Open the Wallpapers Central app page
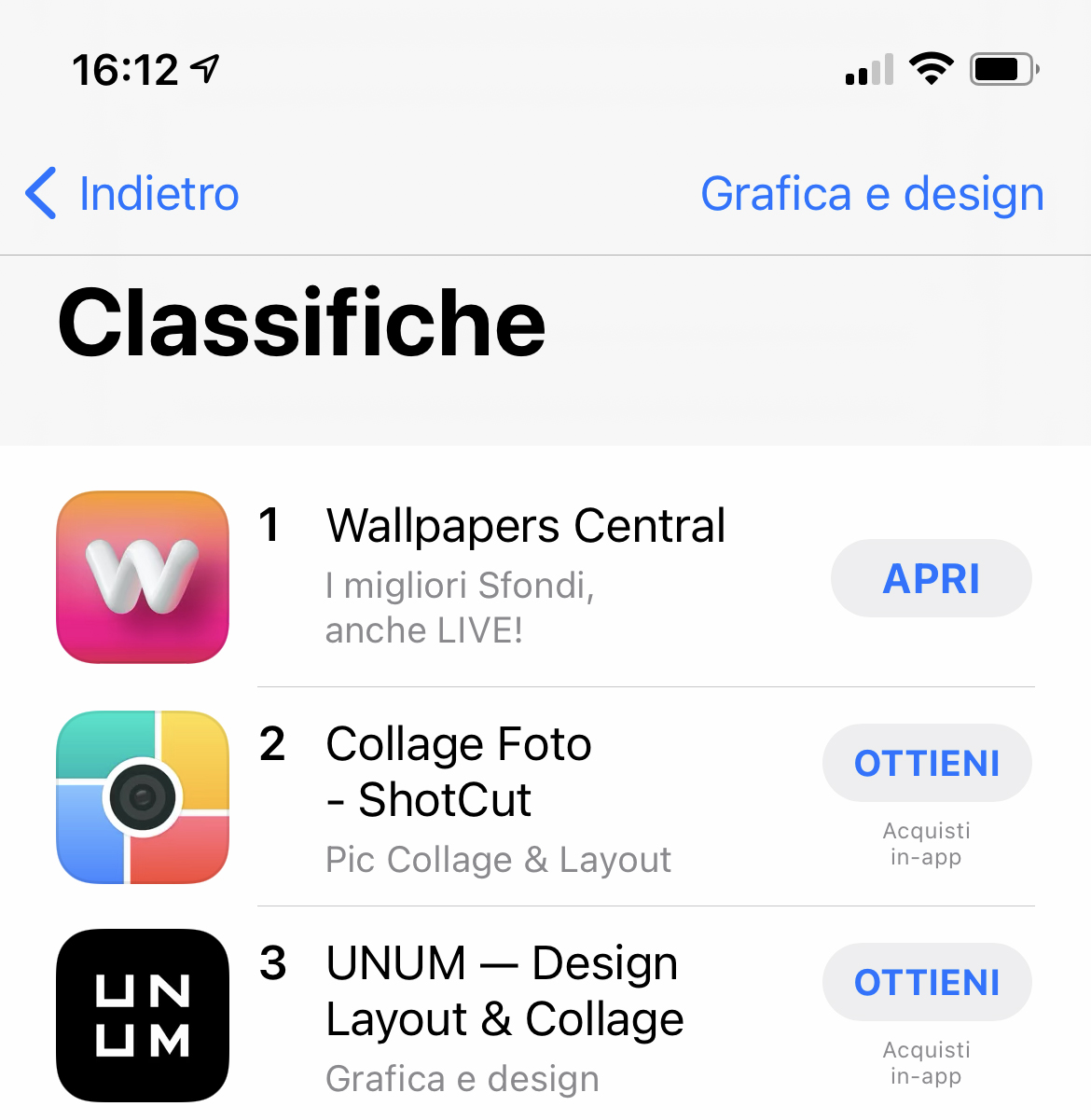This screenshot has width=1091, height=1120. point(525,526)
